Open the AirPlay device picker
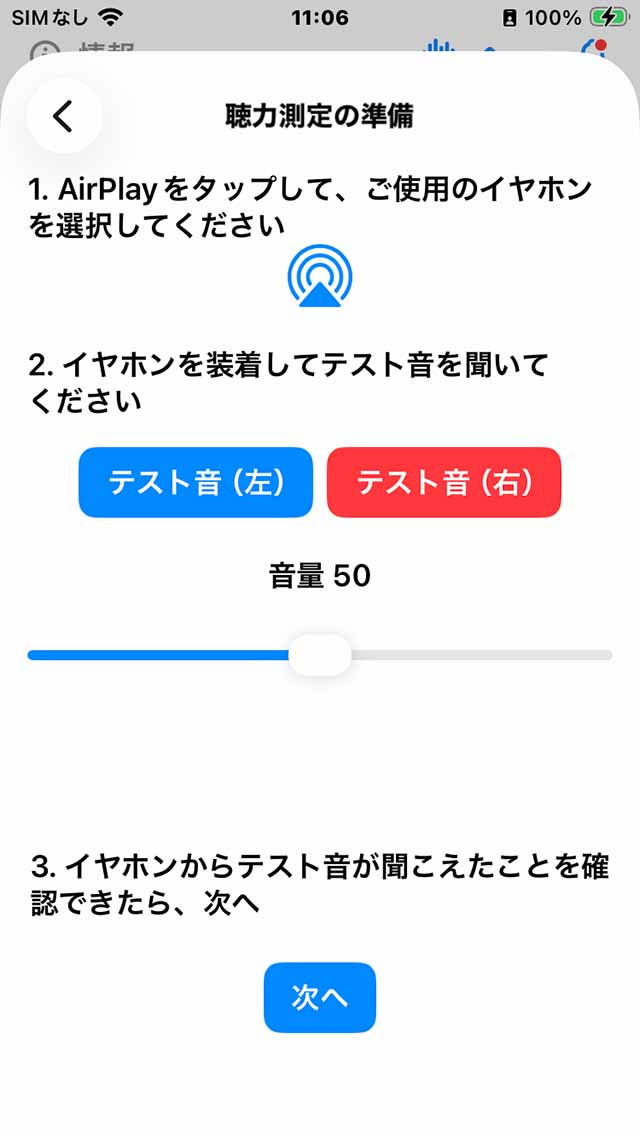Screen dimensions: 640x1138 click(x=320, y=277)
